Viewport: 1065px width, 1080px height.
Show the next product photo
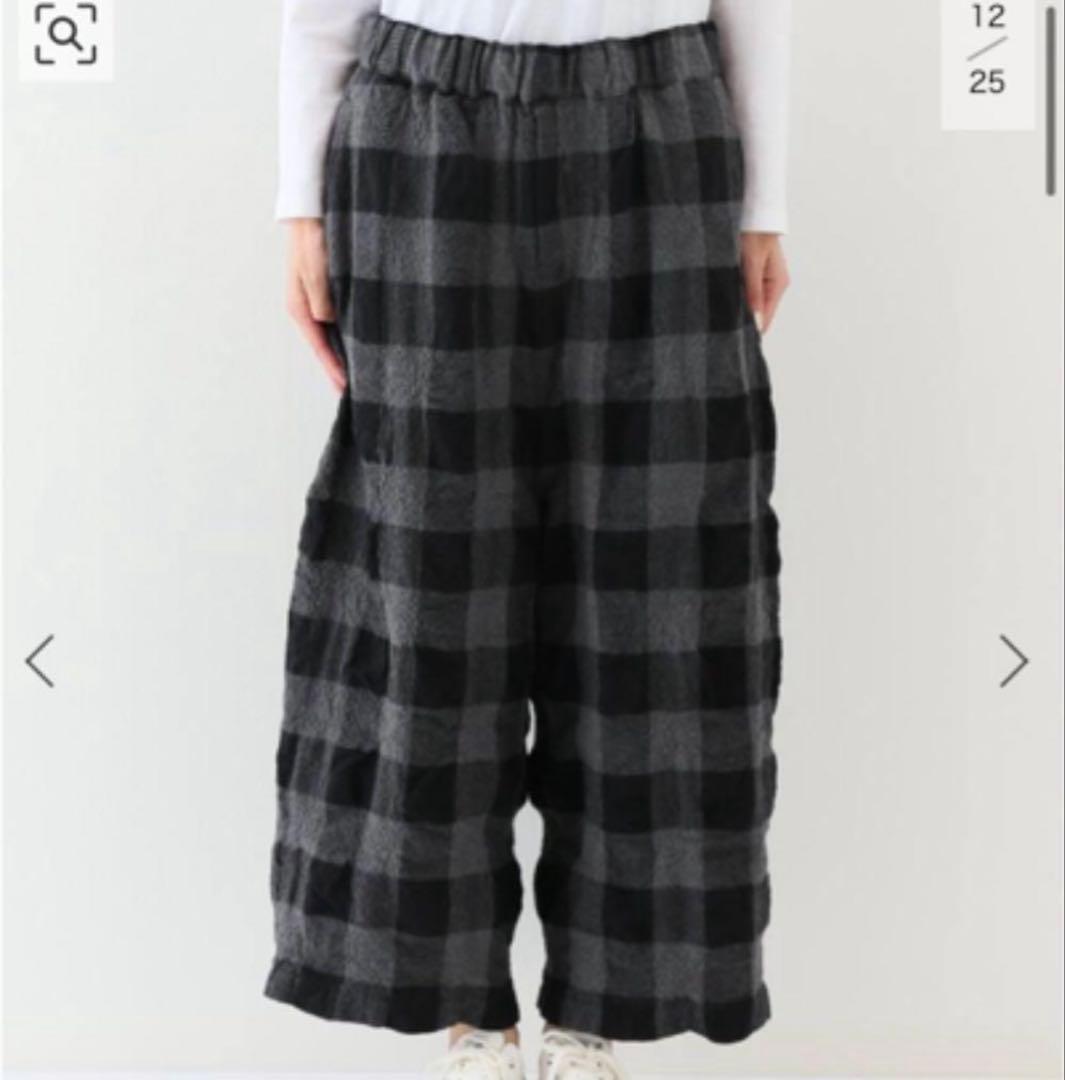tap(1013, 661)
